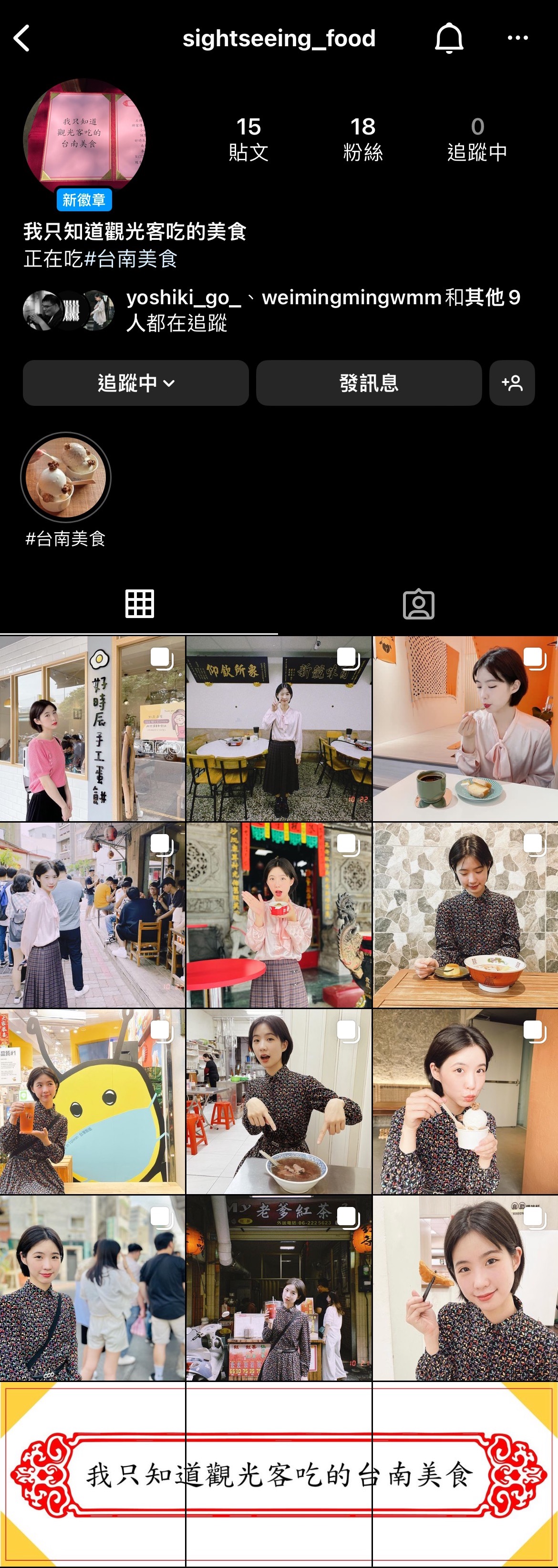
Task: Open the temple post with red cup
Action: tap(279, 915)
